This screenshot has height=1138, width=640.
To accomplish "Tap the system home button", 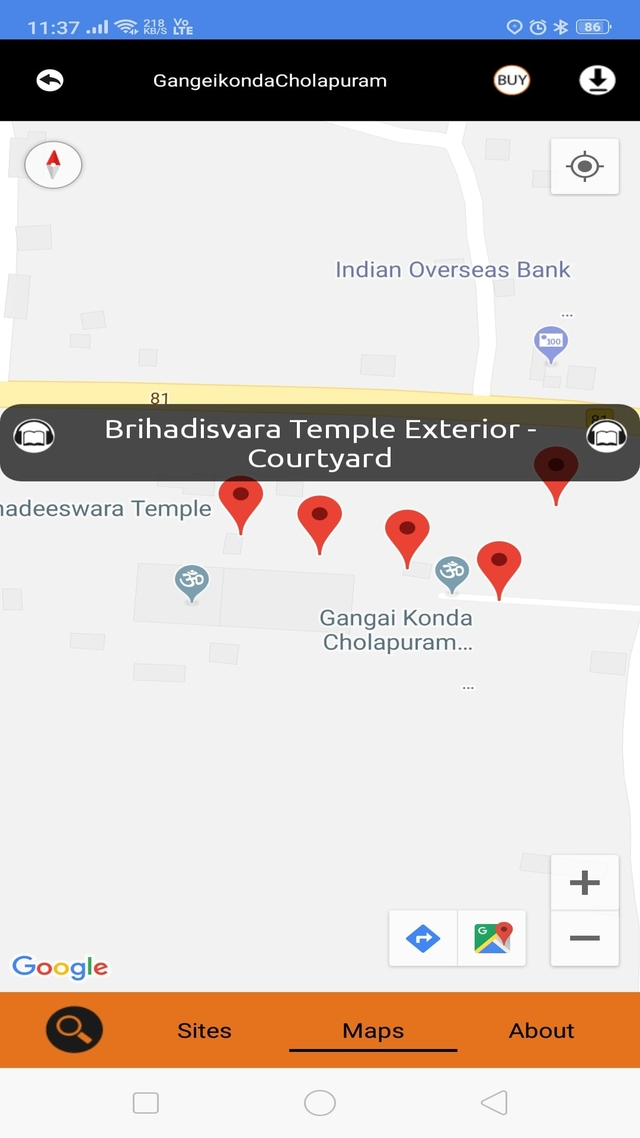I will 320,1103.
